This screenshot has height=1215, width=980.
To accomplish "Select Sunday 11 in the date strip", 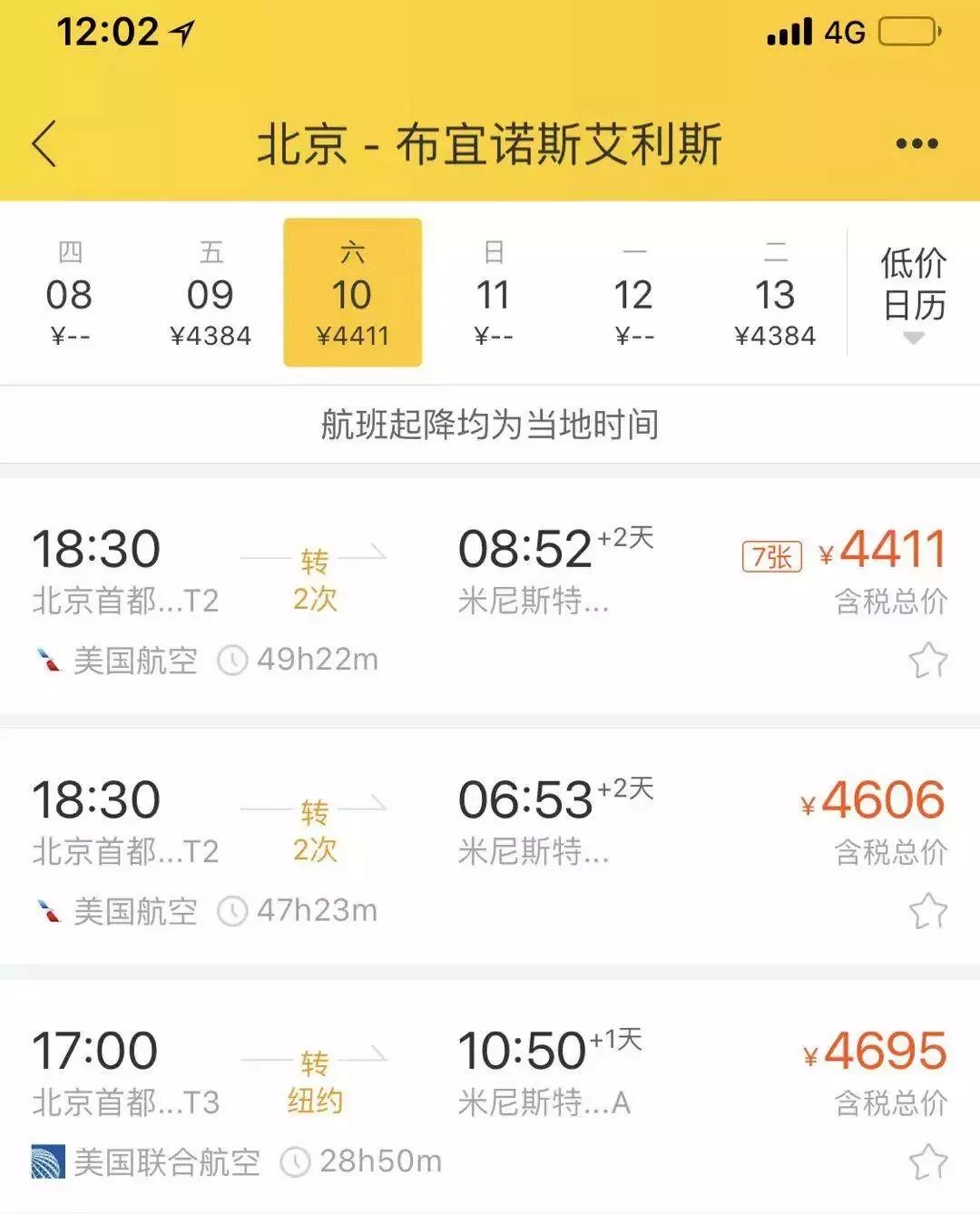I will 493,293.
